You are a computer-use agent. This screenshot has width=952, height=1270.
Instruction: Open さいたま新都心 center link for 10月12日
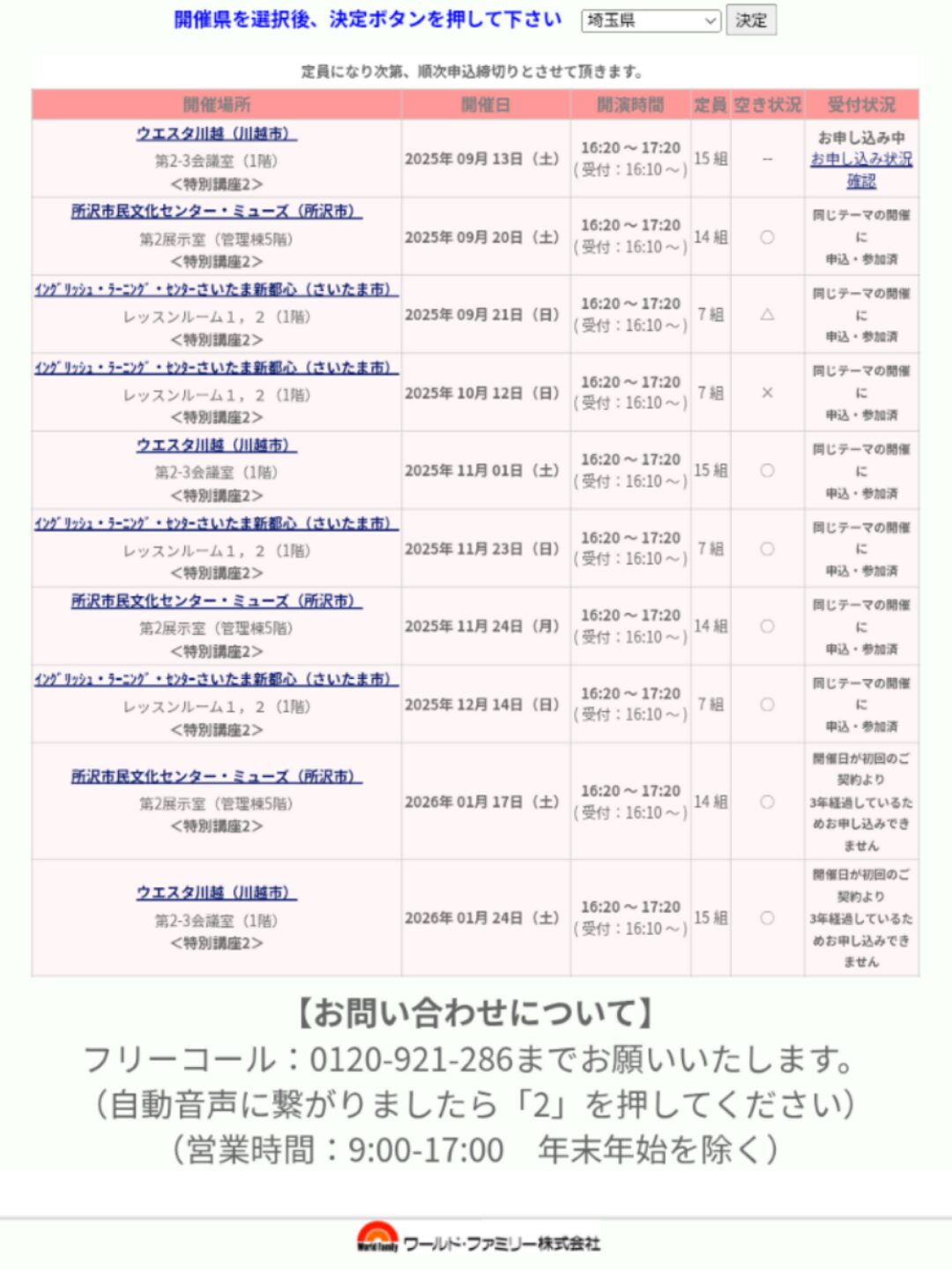[x=216, y=367]
